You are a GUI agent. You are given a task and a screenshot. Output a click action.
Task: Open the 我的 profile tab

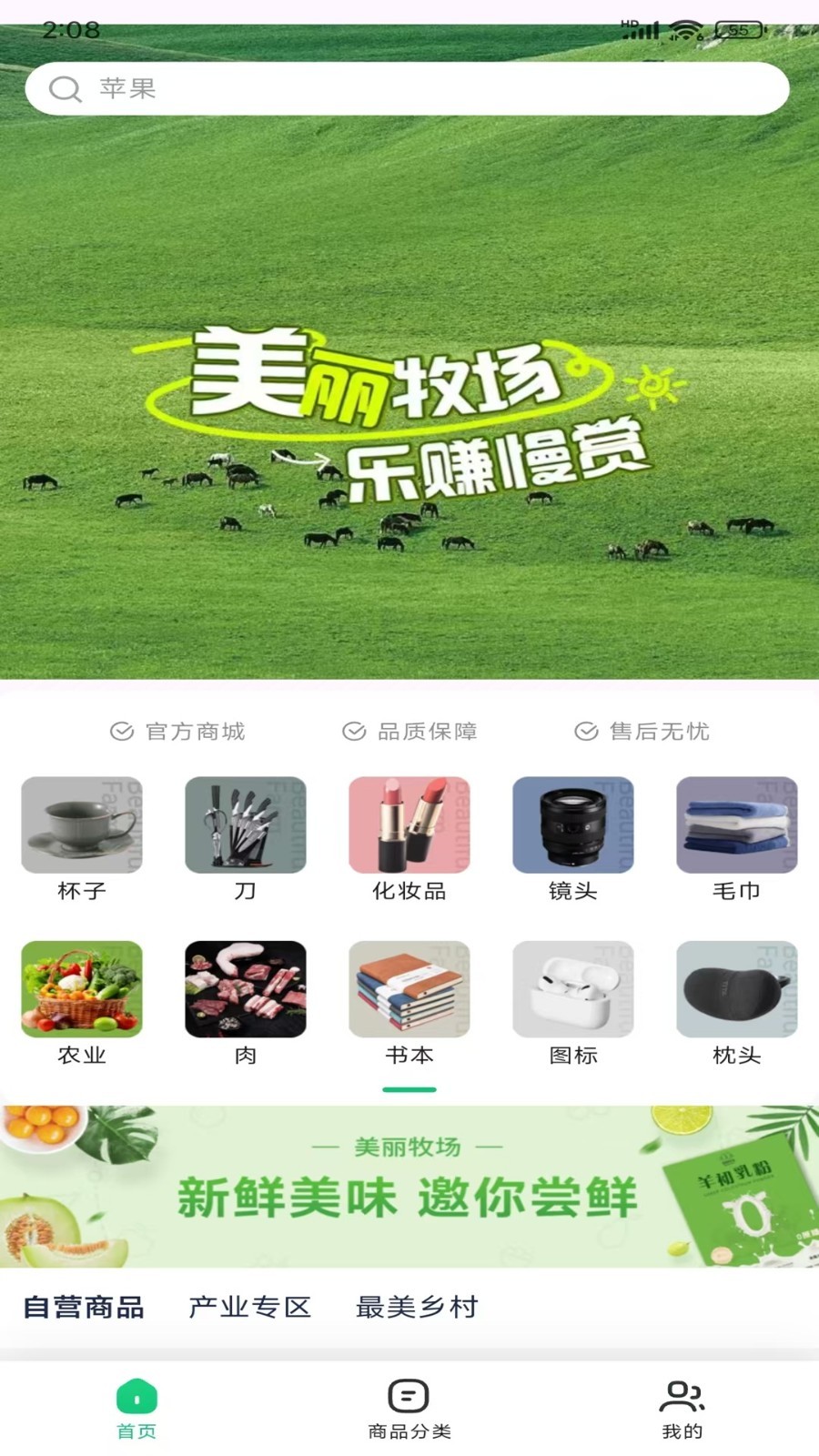point(682,1409)
